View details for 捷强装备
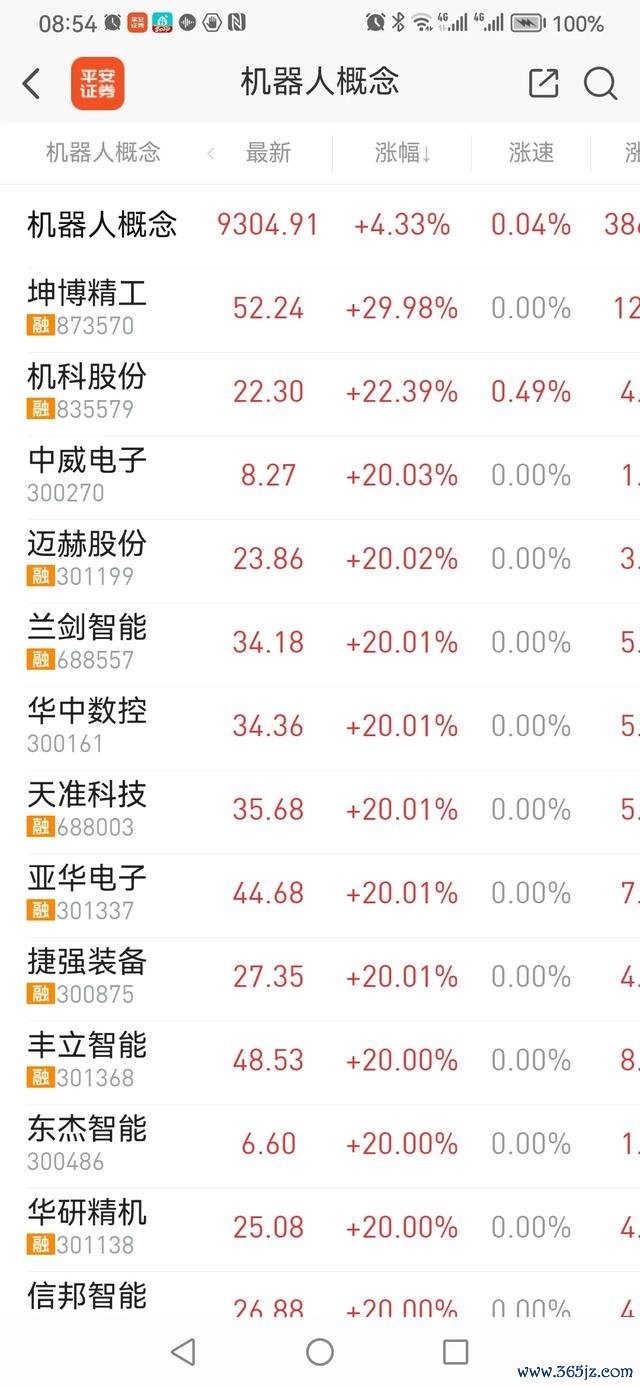 (320, 978)
